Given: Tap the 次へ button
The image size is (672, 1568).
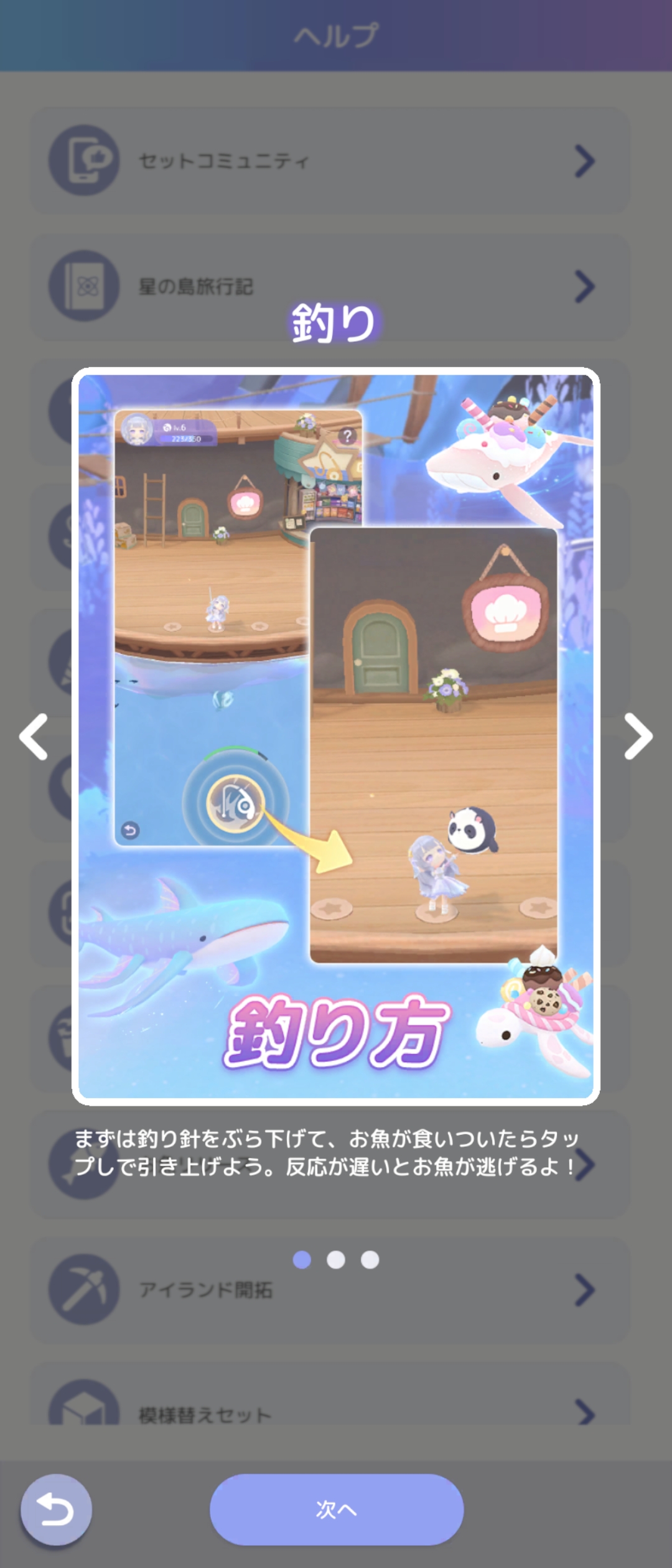Looking at the screenshot, I should tap(336, 1509).
